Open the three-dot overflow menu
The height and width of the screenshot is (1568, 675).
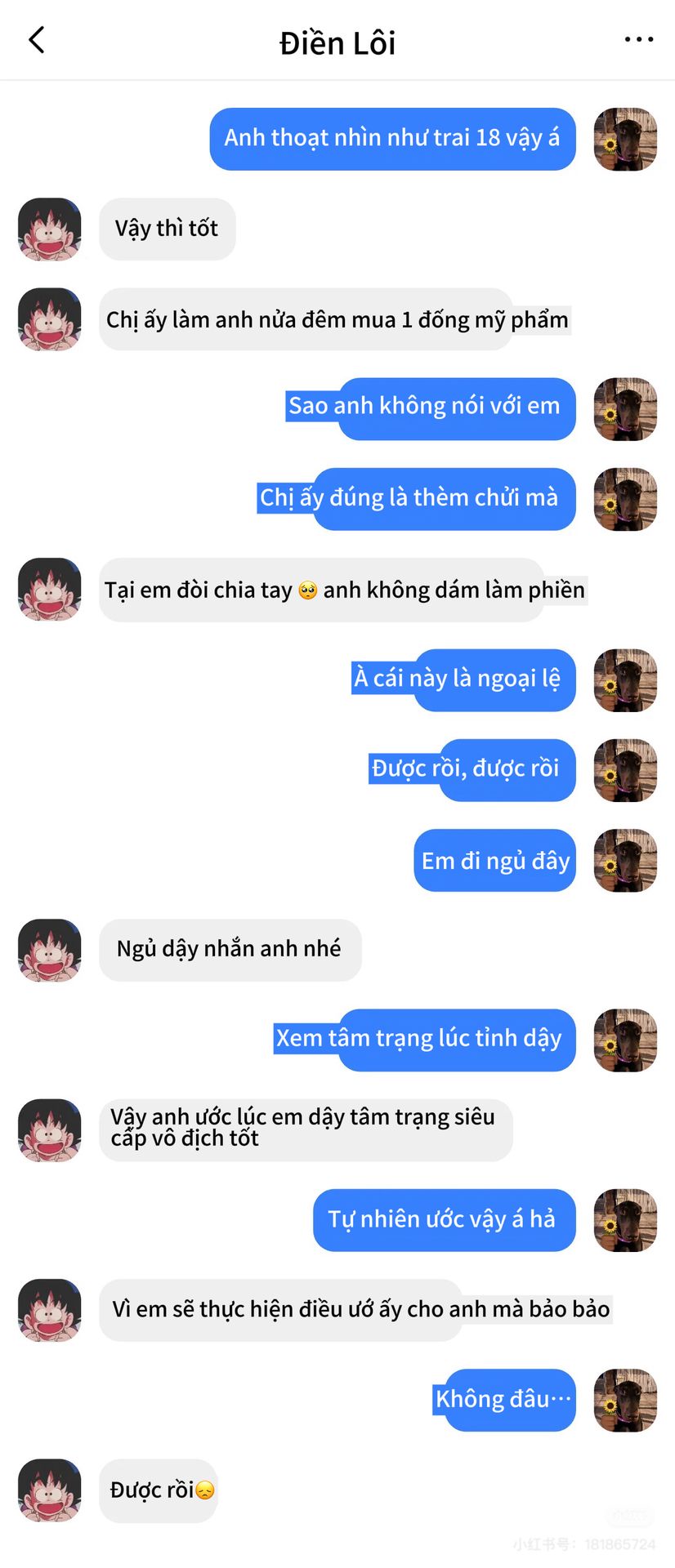638,40
